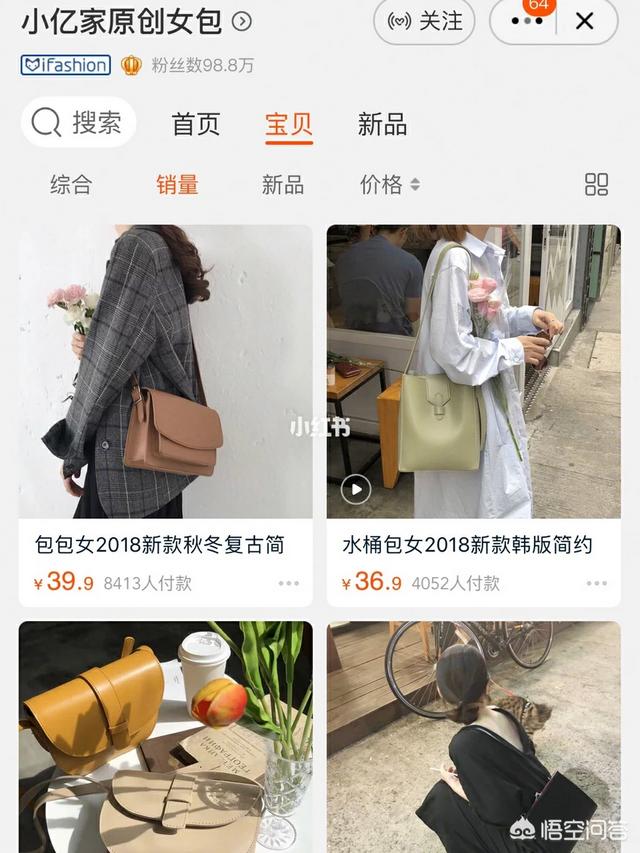This screenshot has height=853, width=640.
Task: Open more options for the ¥39.9 bag
Action: click(x=289, y=583)
